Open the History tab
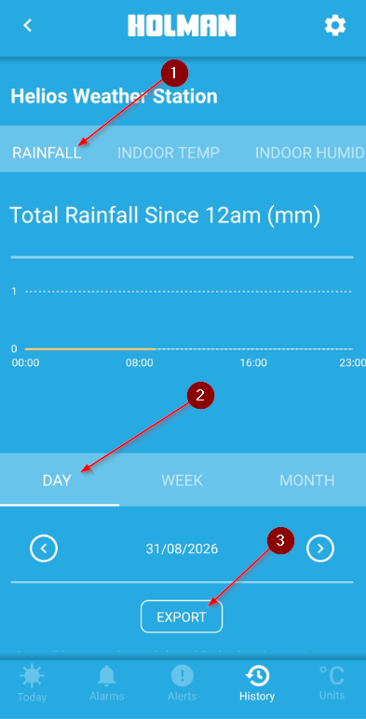 pyautogui.click(x=257, y=684)
